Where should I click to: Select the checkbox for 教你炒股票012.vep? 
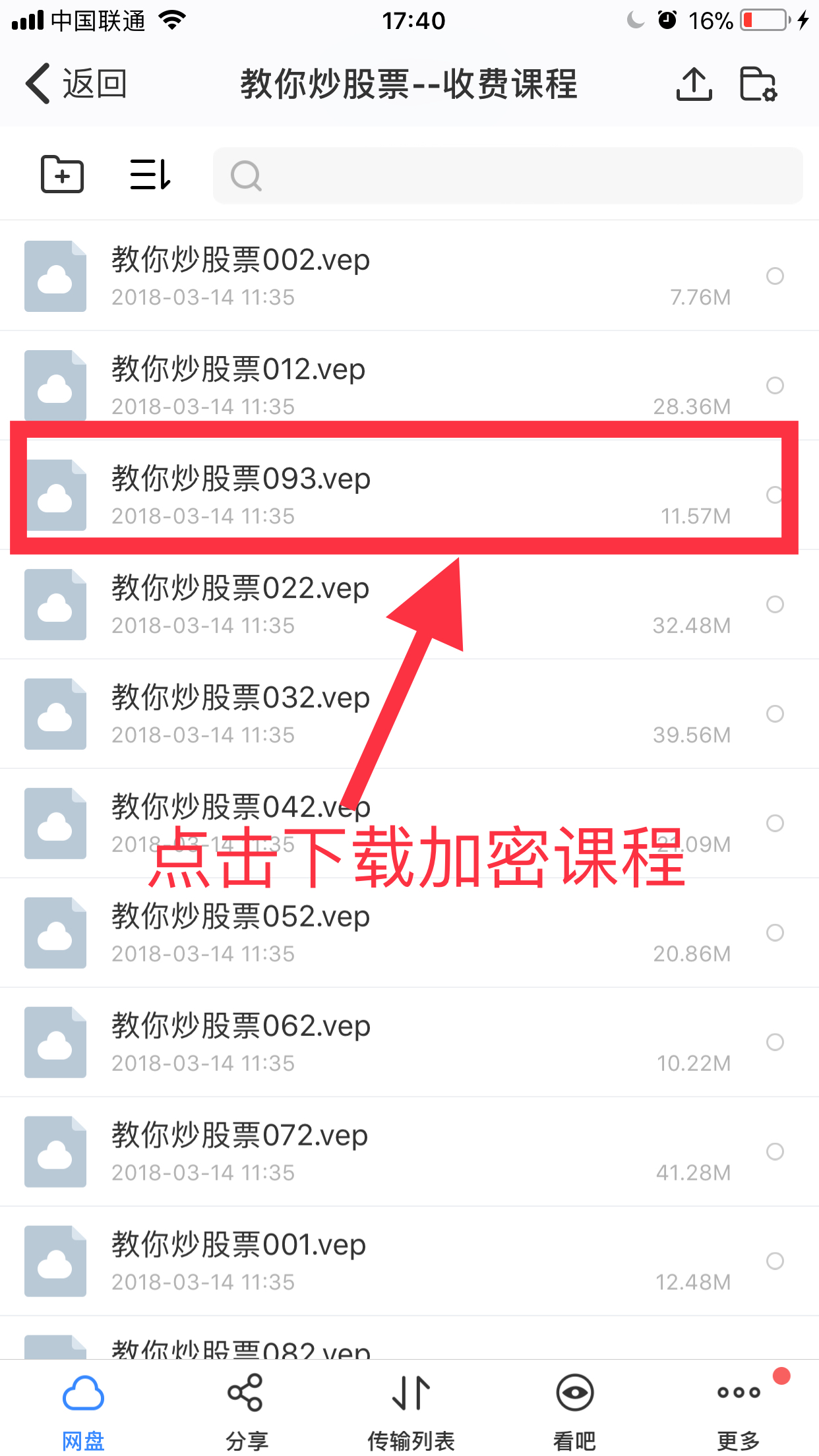[x=775, y=385]
